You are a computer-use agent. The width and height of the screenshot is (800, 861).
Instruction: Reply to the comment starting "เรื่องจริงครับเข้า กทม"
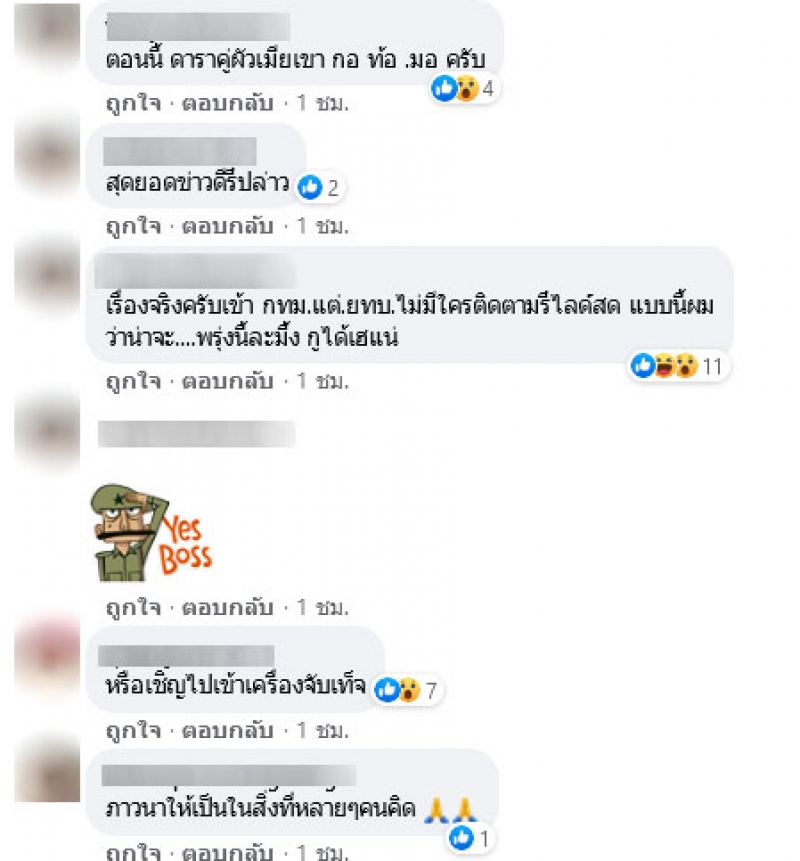[226, 381]
